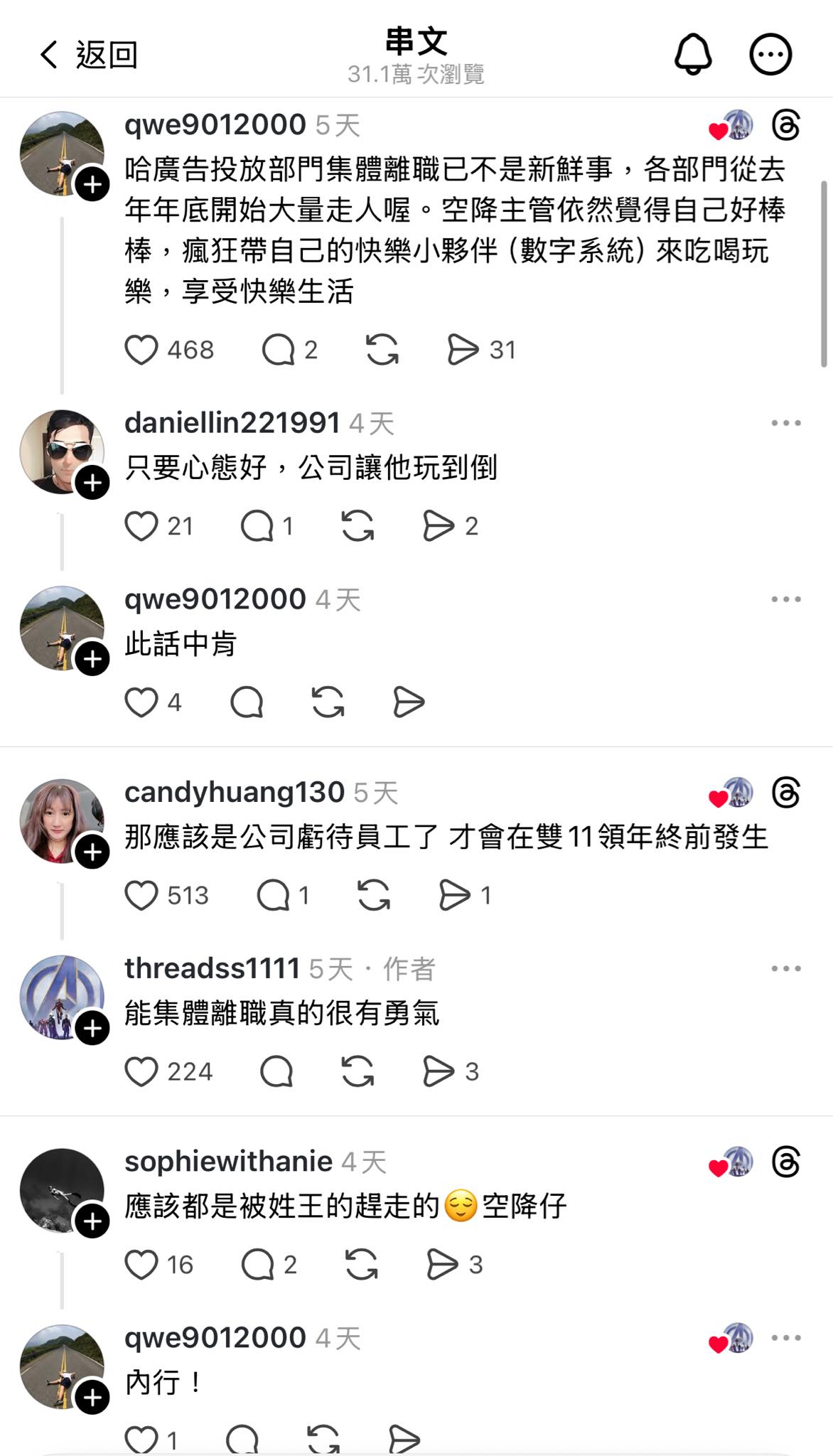The height and width of the screenshot is (1456, 833).
Task: Share threadss1111's reply 能集體離職真的很有勇氣
Action: [x=439, y=1071]
